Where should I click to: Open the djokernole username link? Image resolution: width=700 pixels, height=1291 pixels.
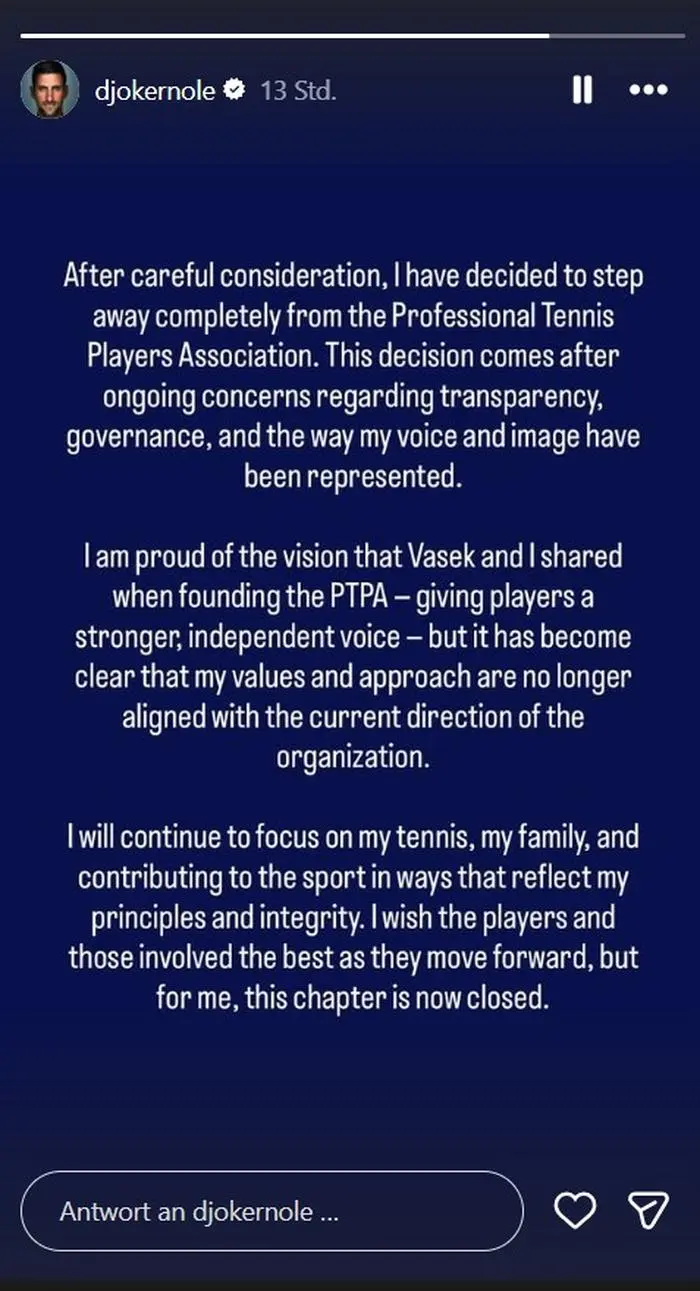pos(155,91)
